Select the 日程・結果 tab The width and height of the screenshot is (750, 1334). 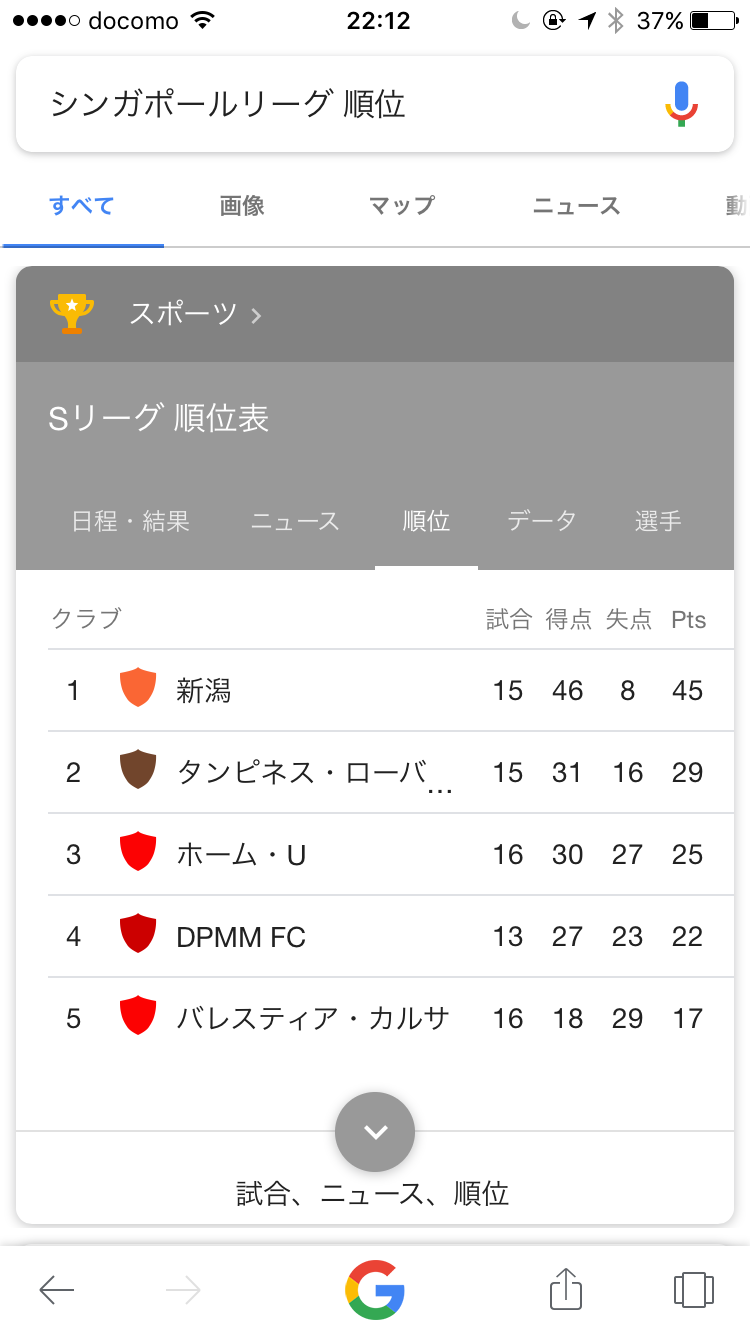click(x=131, y=521)
